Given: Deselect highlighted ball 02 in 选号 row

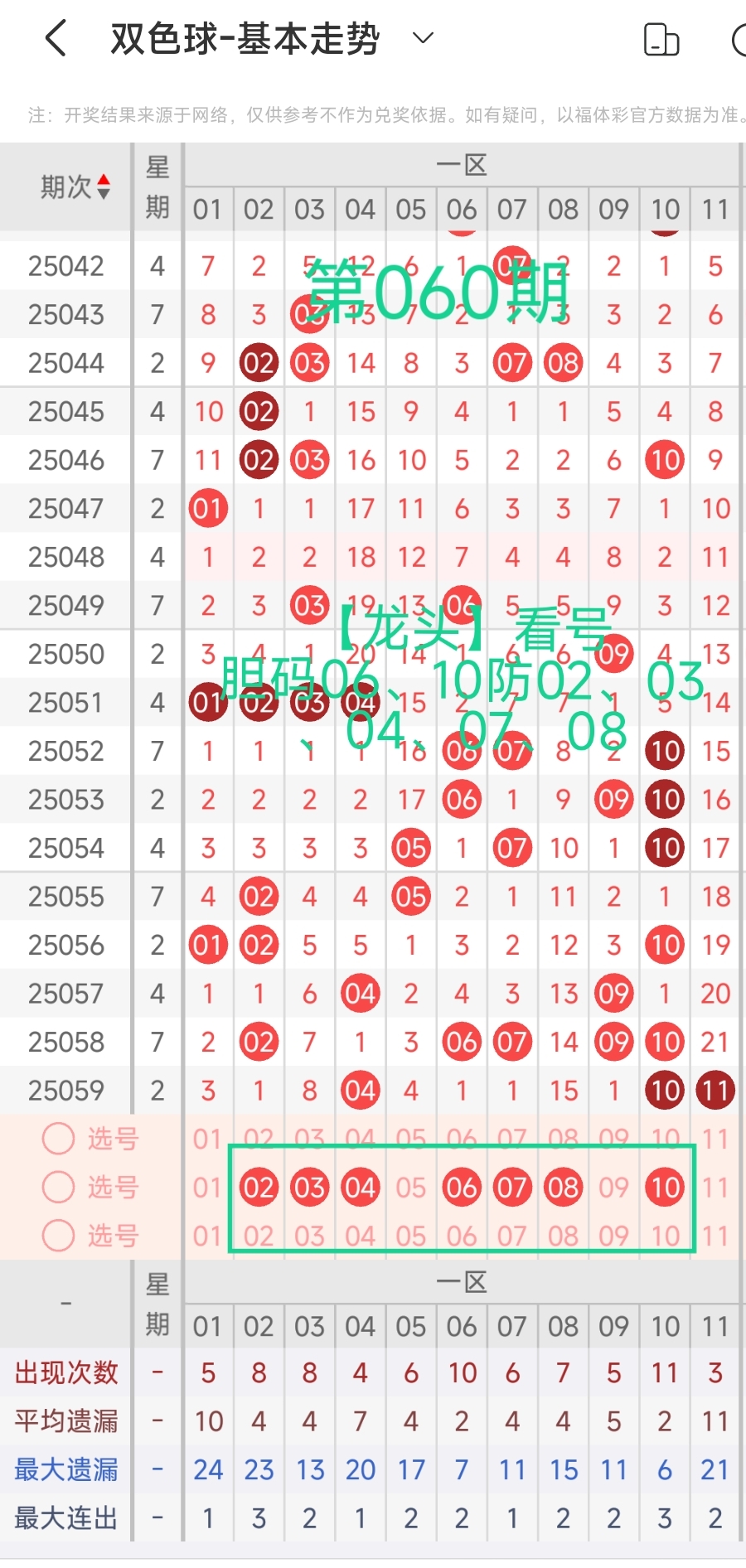Looking at the screenshot, I should point(259,1188).
